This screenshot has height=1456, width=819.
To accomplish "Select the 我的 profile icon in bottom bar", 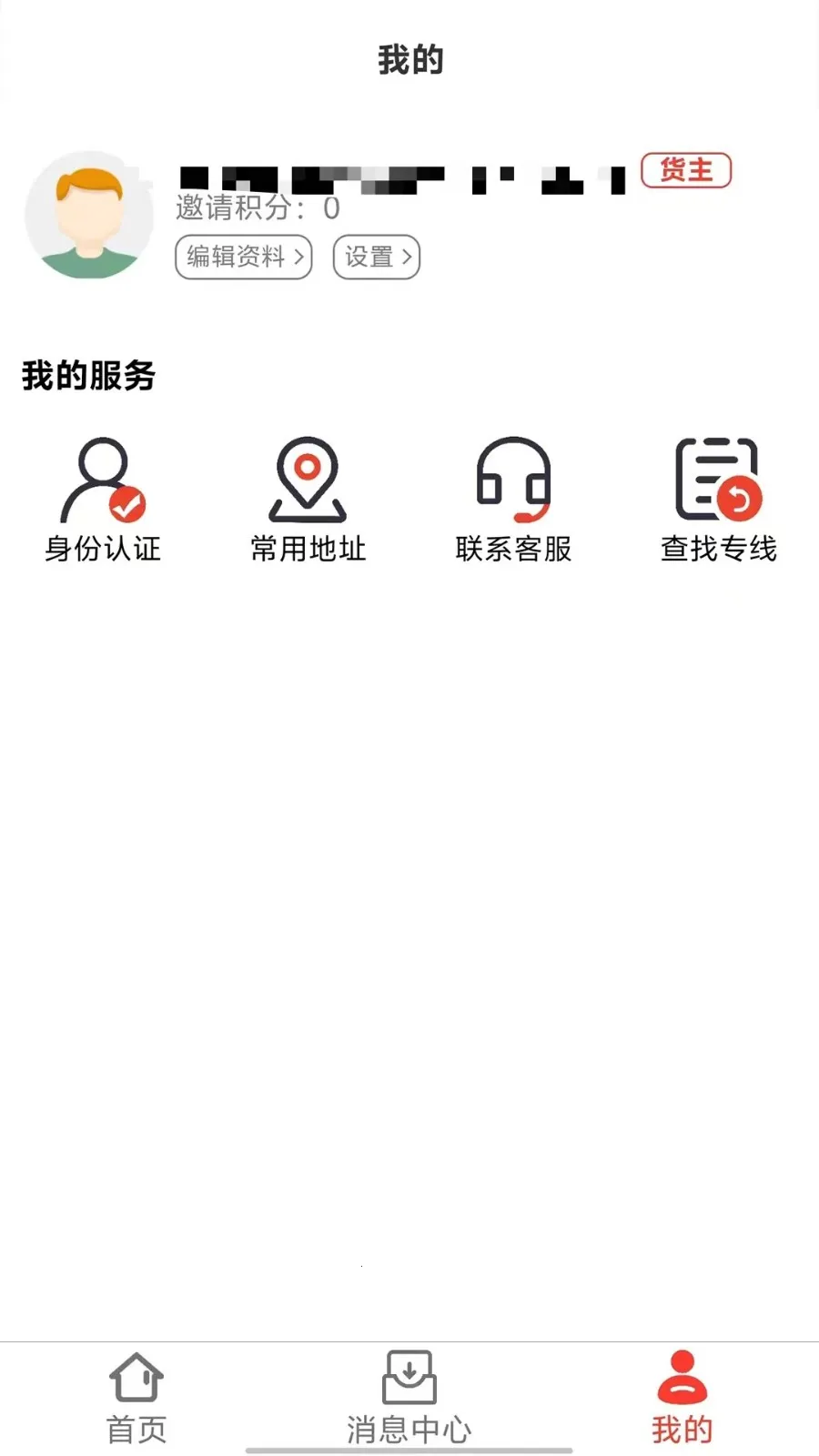I will point(682,1379).
